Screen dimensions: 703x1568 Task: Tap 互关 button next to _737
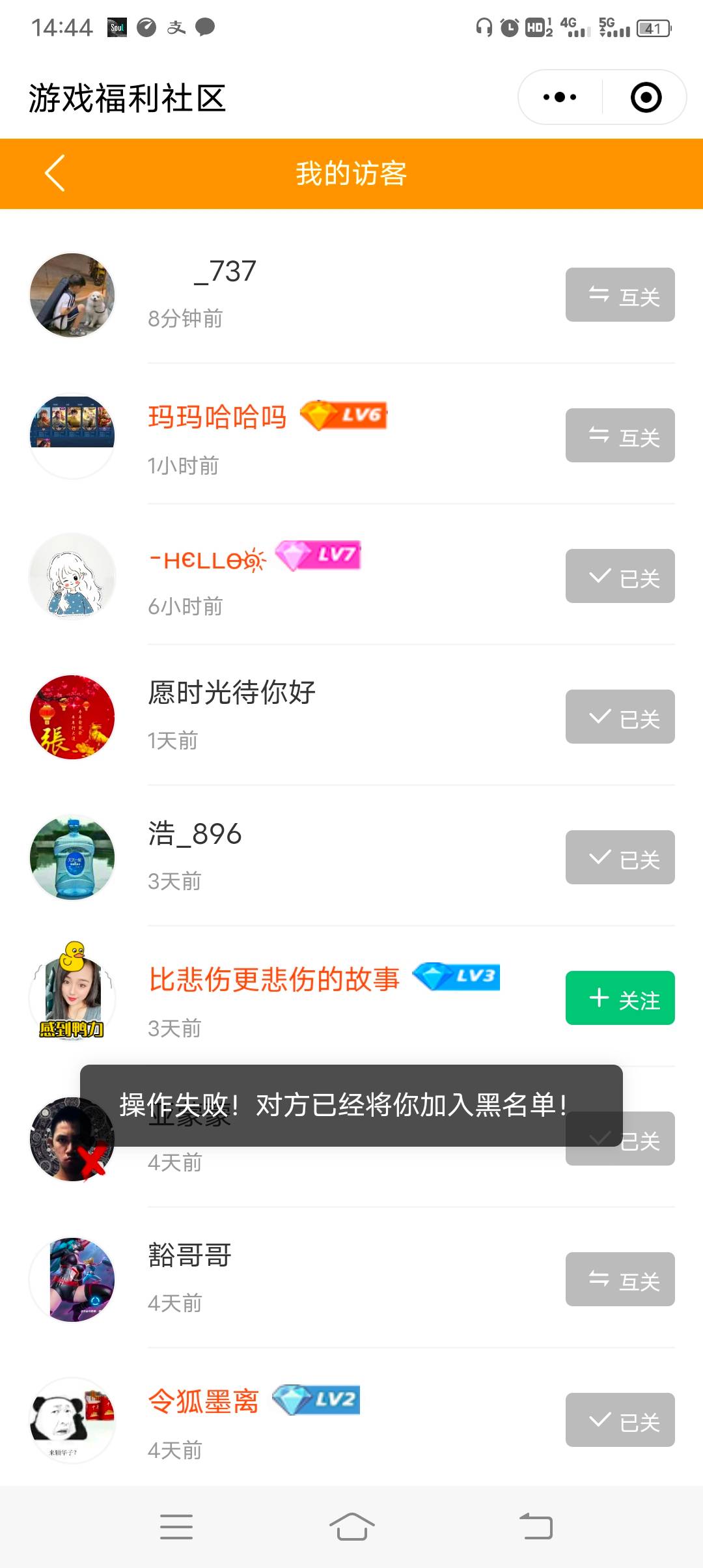tap(620, 295)
